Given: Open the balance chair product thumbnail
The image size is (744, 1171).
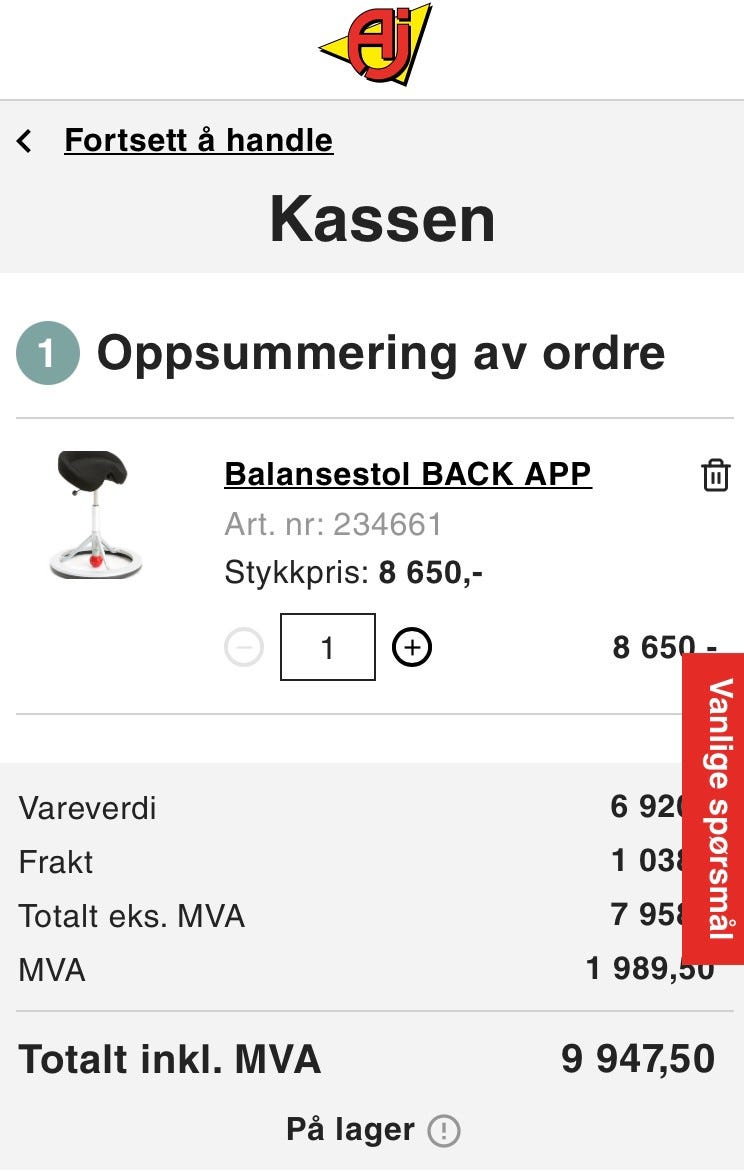Looking at the screenshot, I should coord(95,515).
